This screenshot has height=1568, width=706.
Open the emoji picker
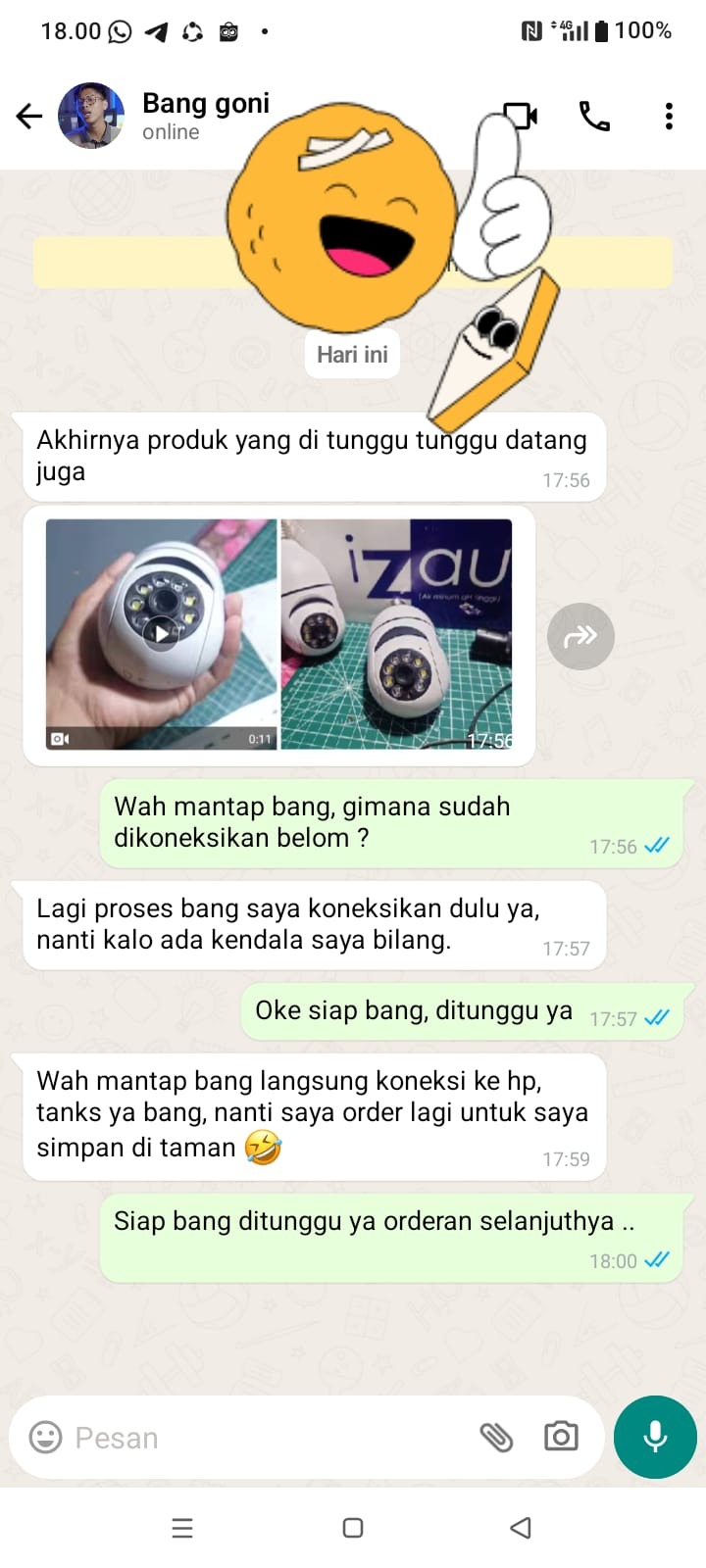[45, 1437]
